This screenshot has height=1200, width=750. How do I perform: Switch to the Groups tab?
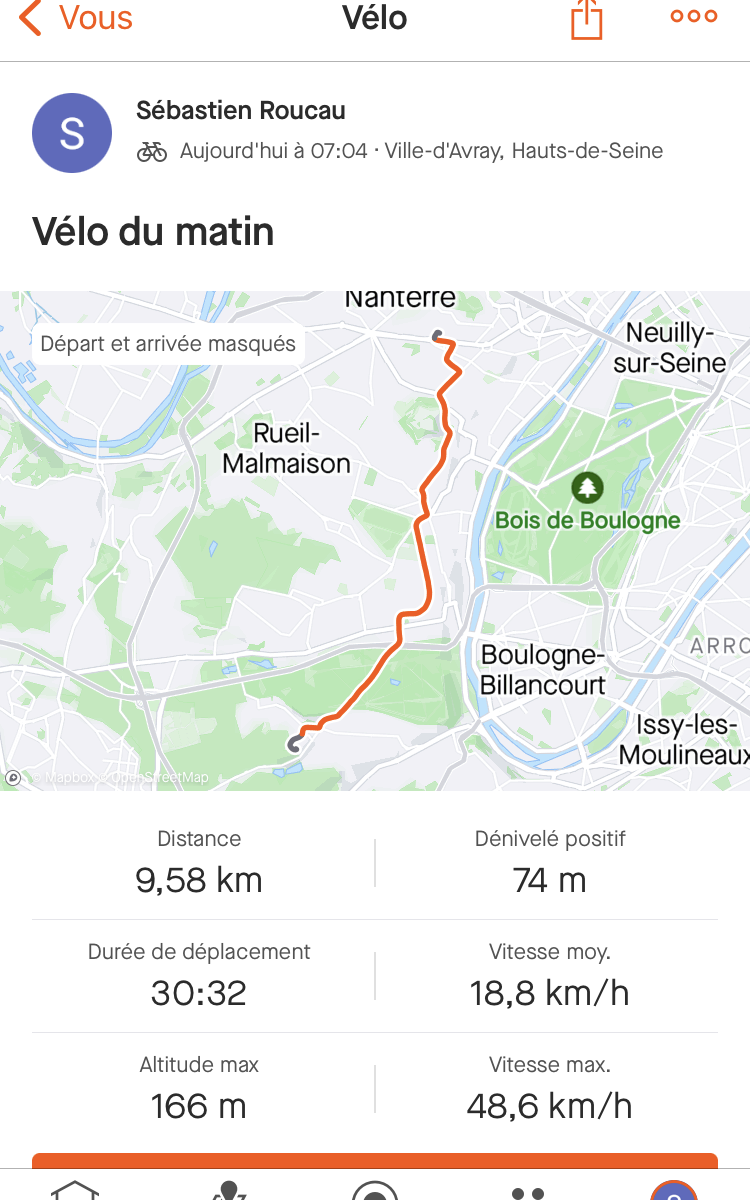click(527, 1190)
